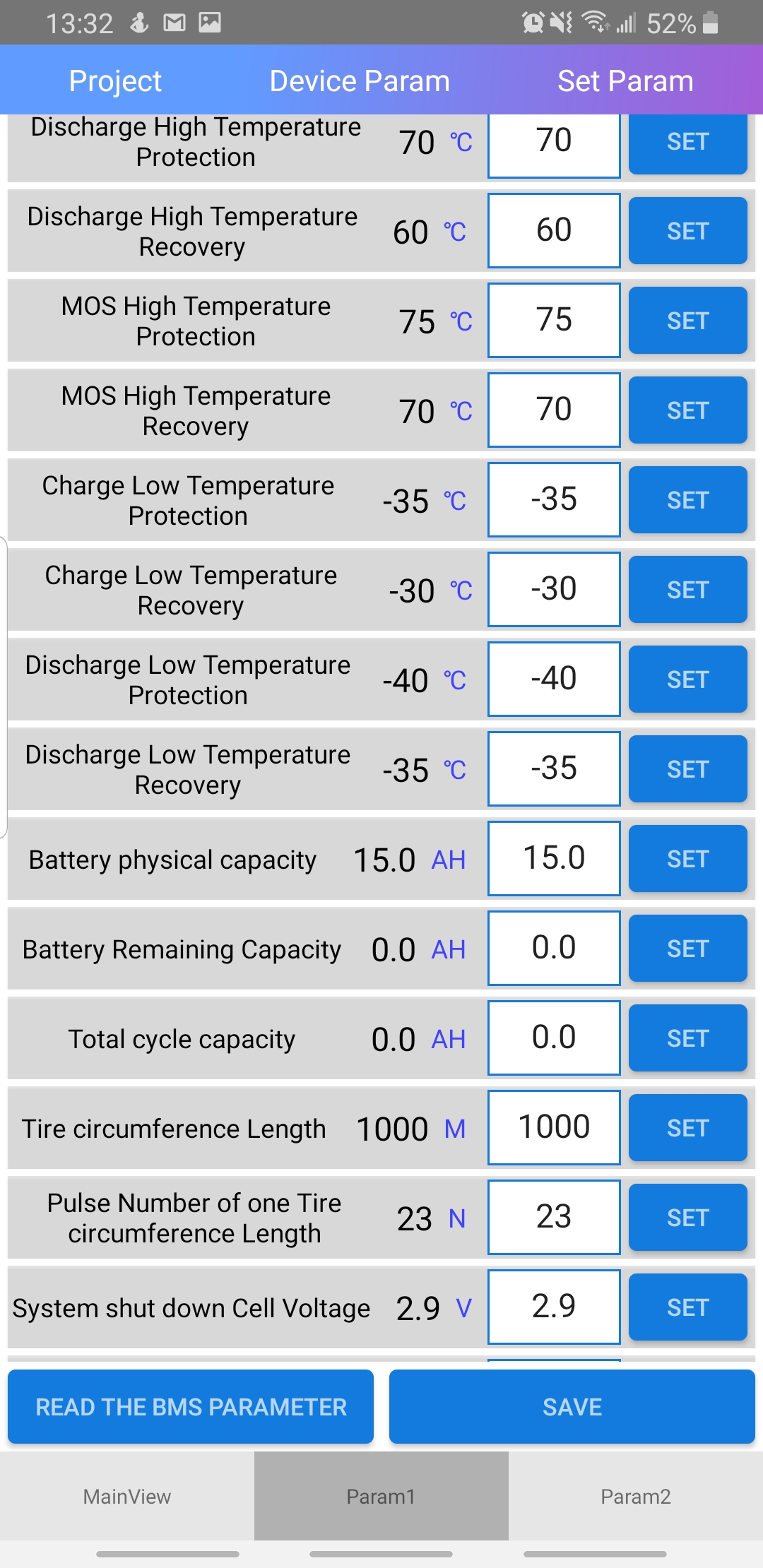Edit Charge Low Temperature Recovery field
The height and width of the screenshot is (1568, 763).
[x=554, y=589]
